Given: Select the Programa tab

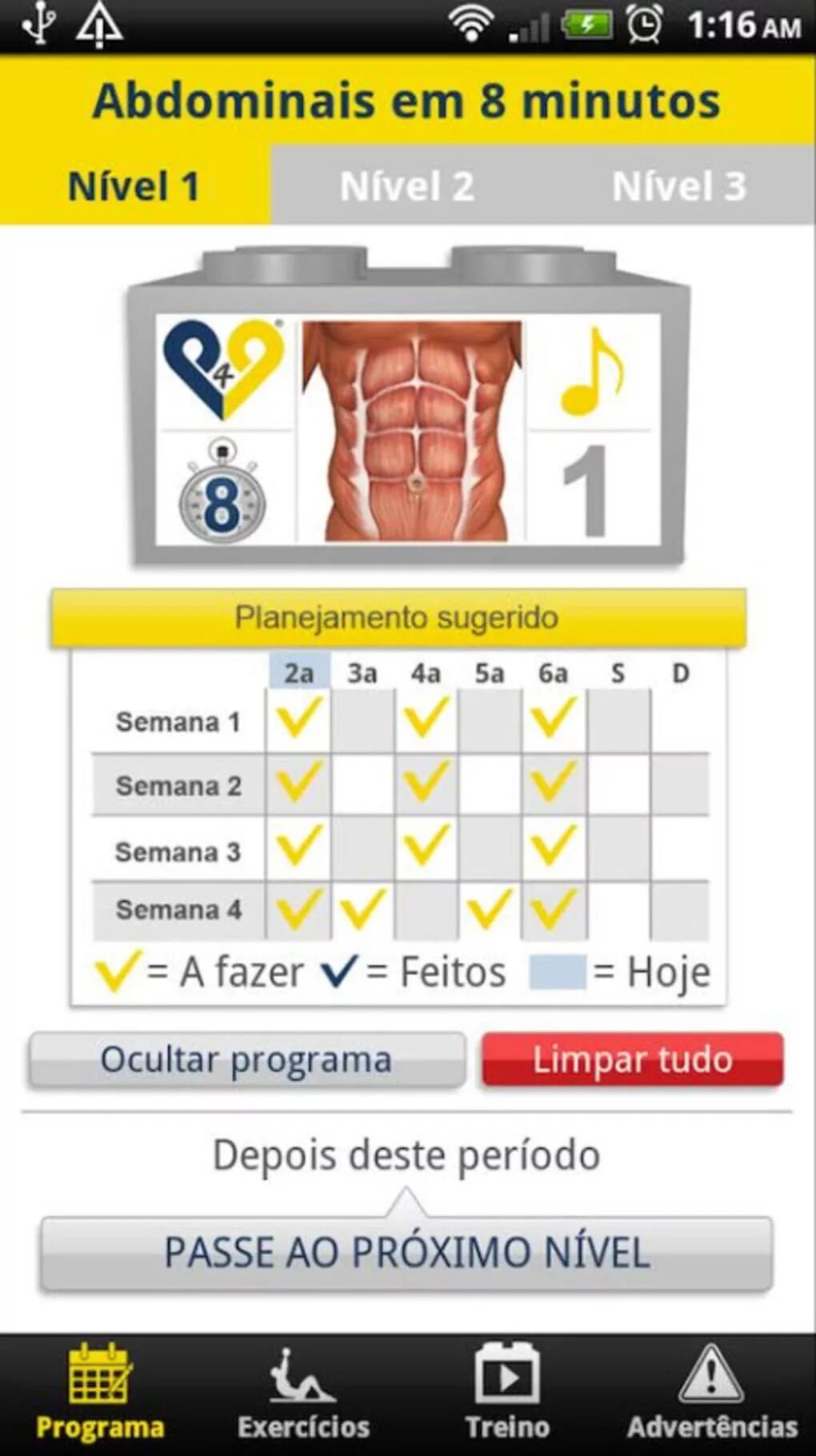Looking at the screenshot, I should click(x=100, y=1394).
